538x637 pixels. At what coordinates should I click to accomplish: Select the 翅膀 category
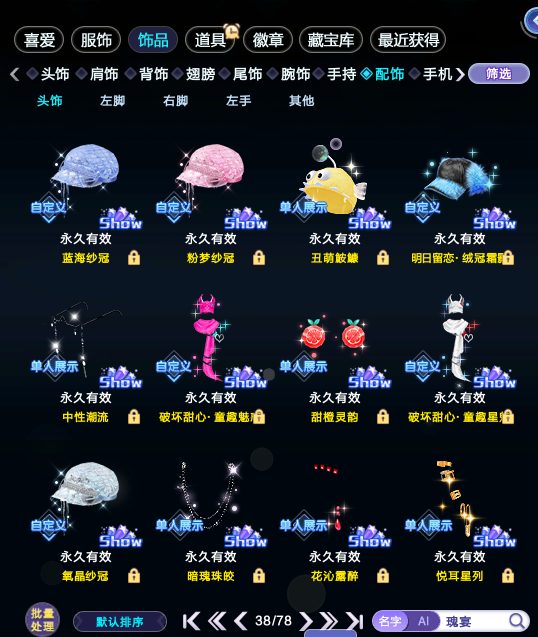(x=195, y=74)
